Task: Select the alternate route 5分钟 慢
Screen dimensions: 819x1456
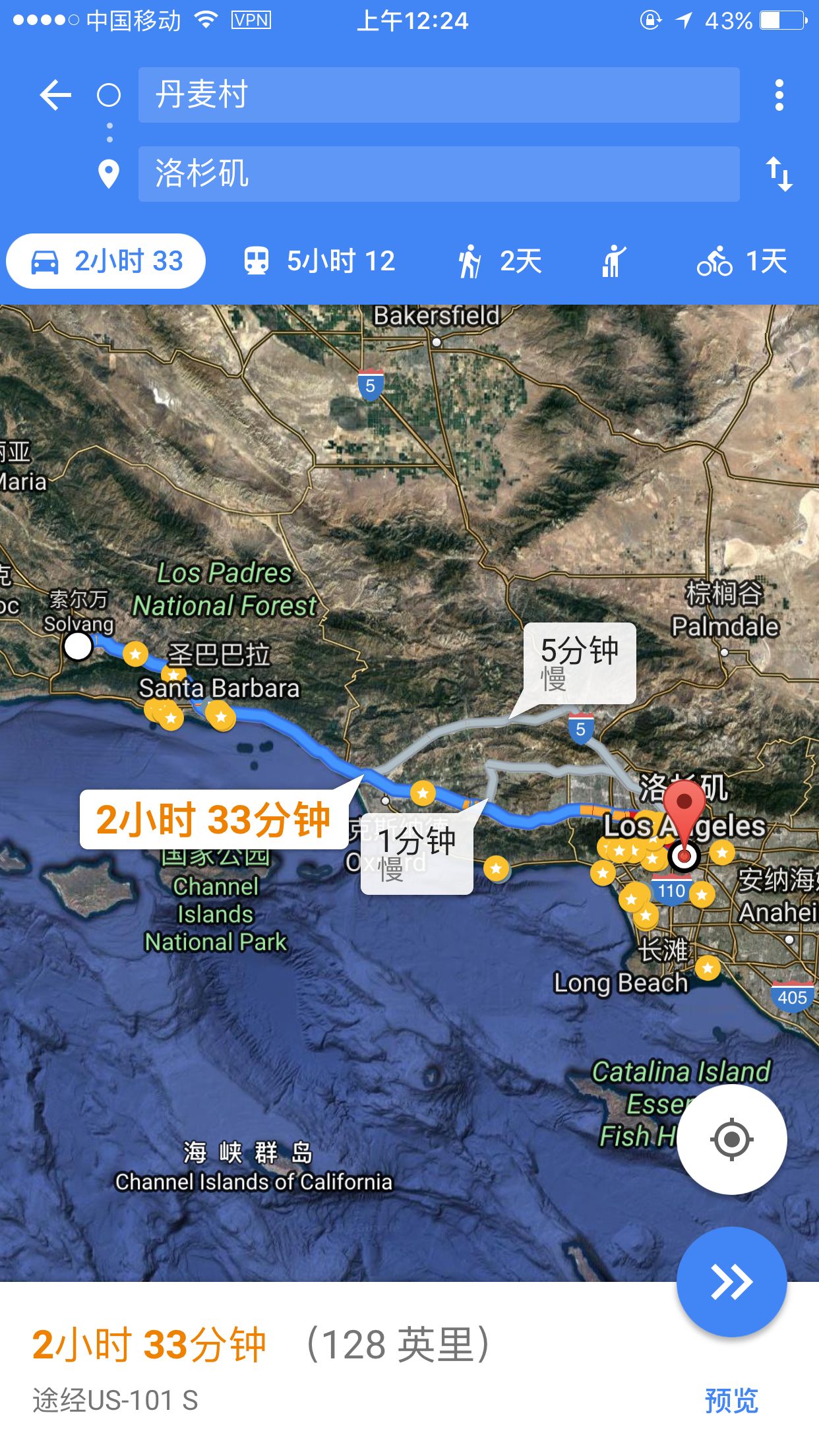Action: coord(580,663)
